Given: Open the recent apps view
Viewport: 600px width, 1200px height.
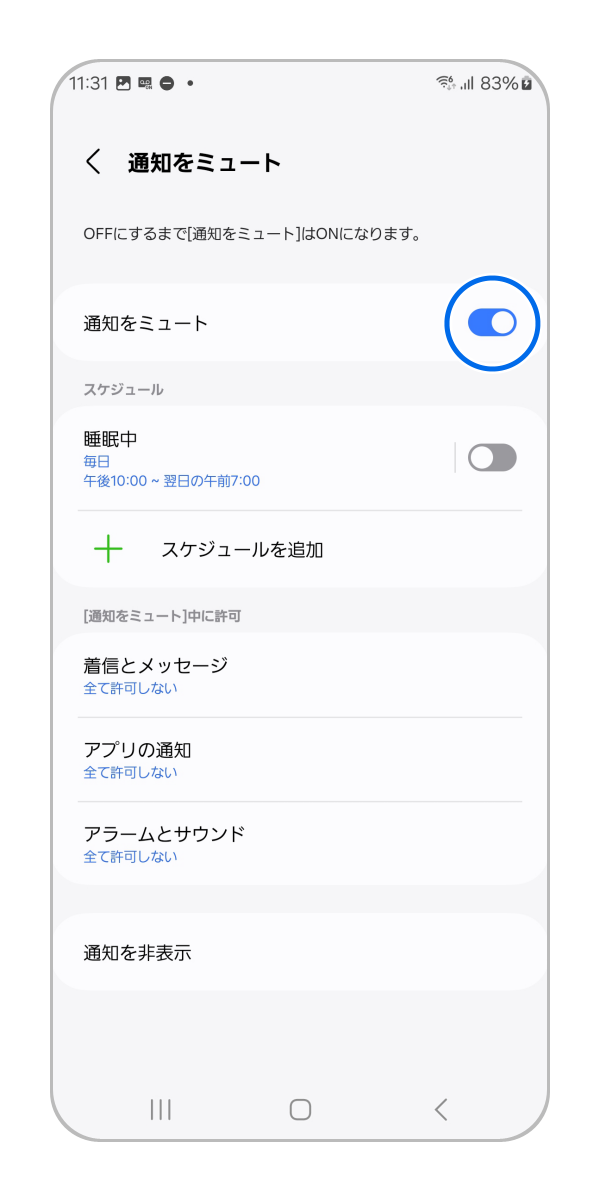Looking at the screenshot, I should click(160, 1109).
